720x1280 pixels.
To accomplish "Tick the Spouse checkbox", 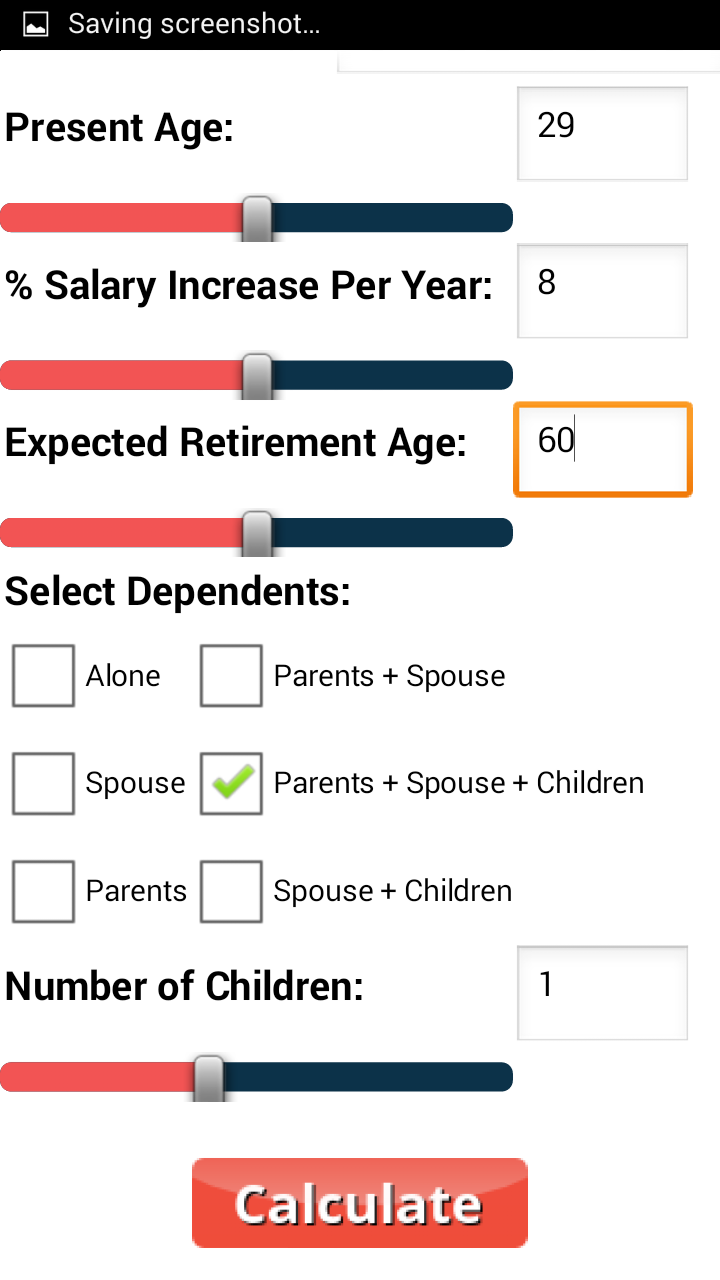I will coord(43,783).
